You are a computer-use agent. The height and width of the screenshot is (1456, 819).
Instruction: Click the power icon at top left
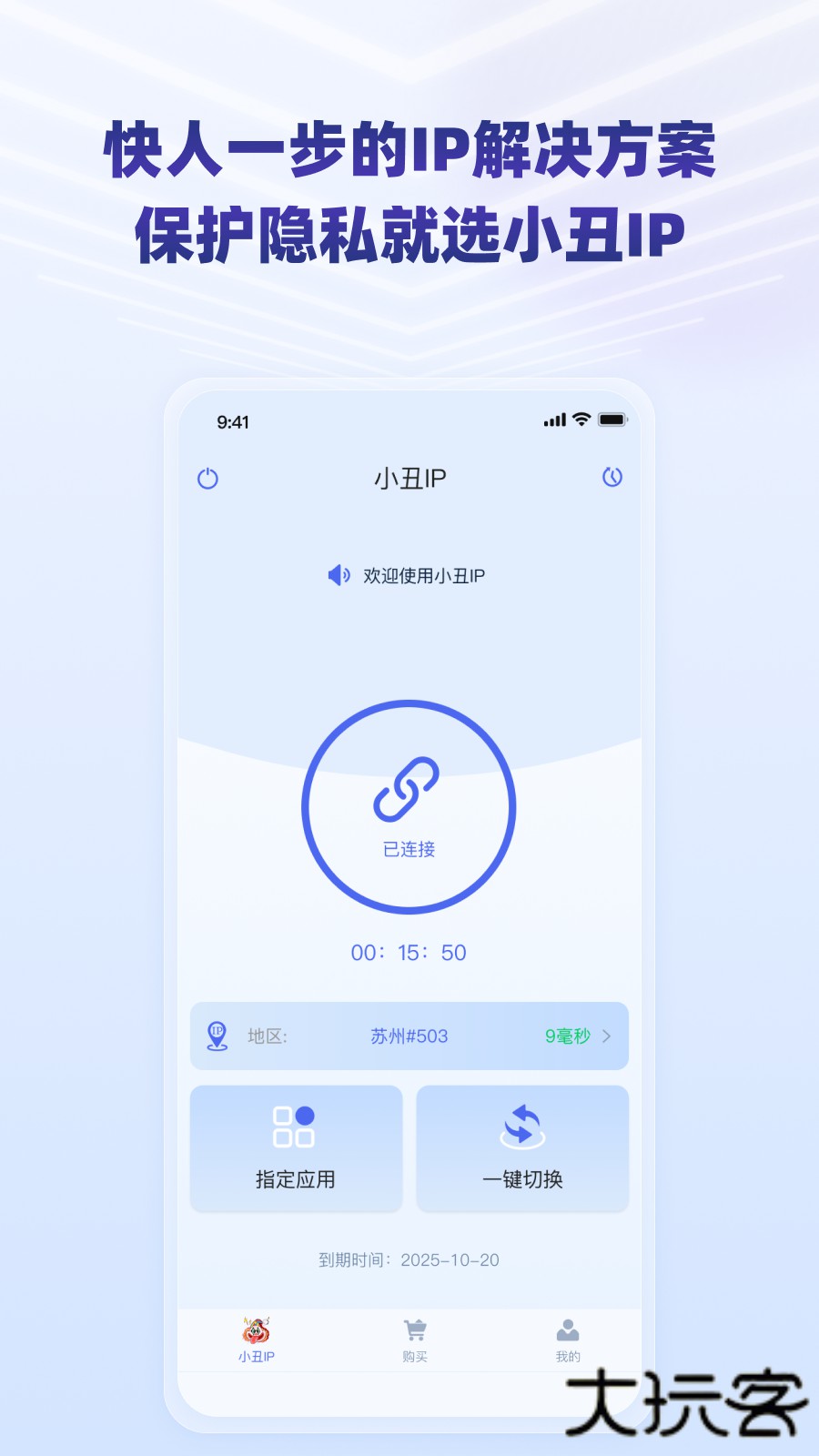click(x=208, y=477)
